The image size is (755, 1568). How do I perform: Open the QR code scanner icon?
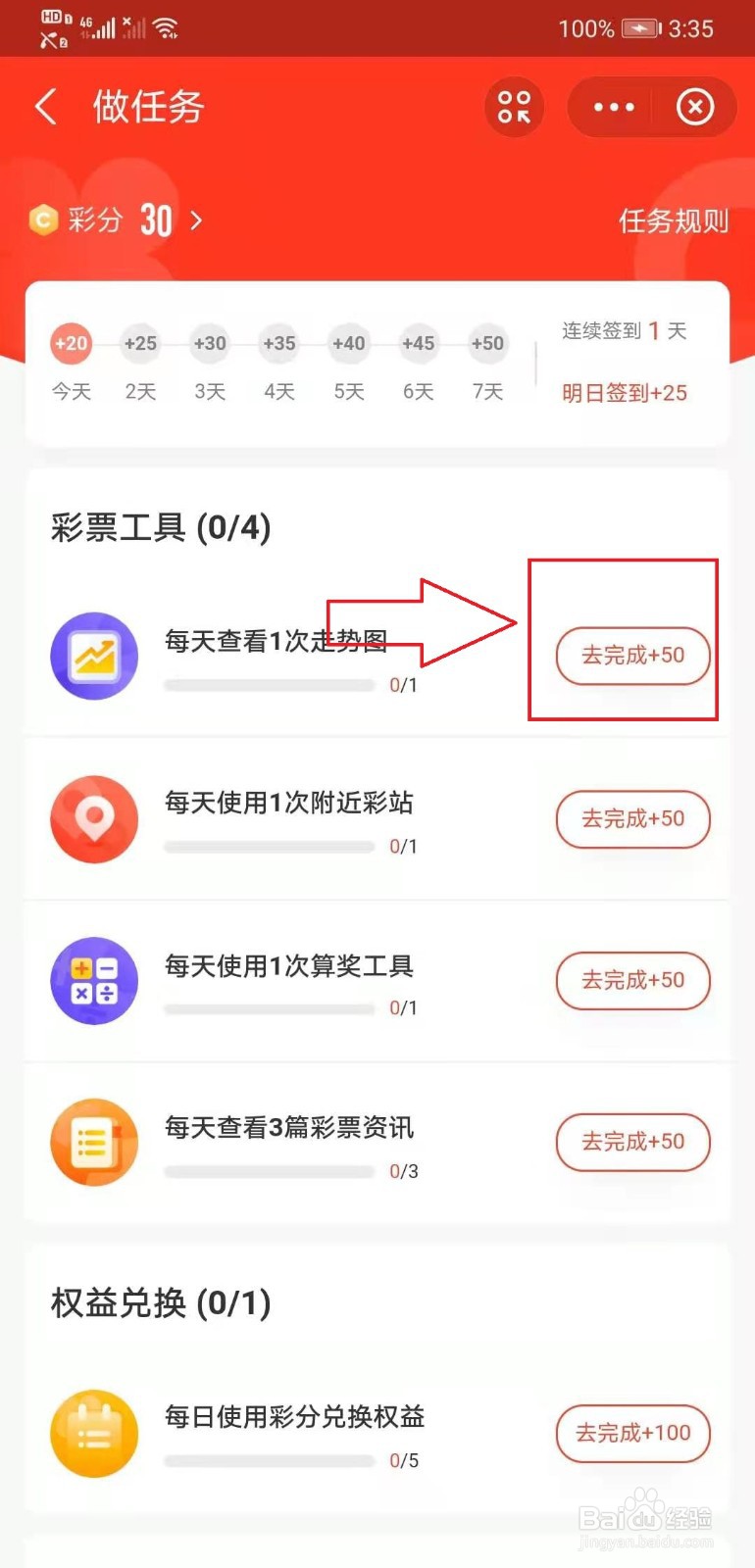tap(514, 107)
